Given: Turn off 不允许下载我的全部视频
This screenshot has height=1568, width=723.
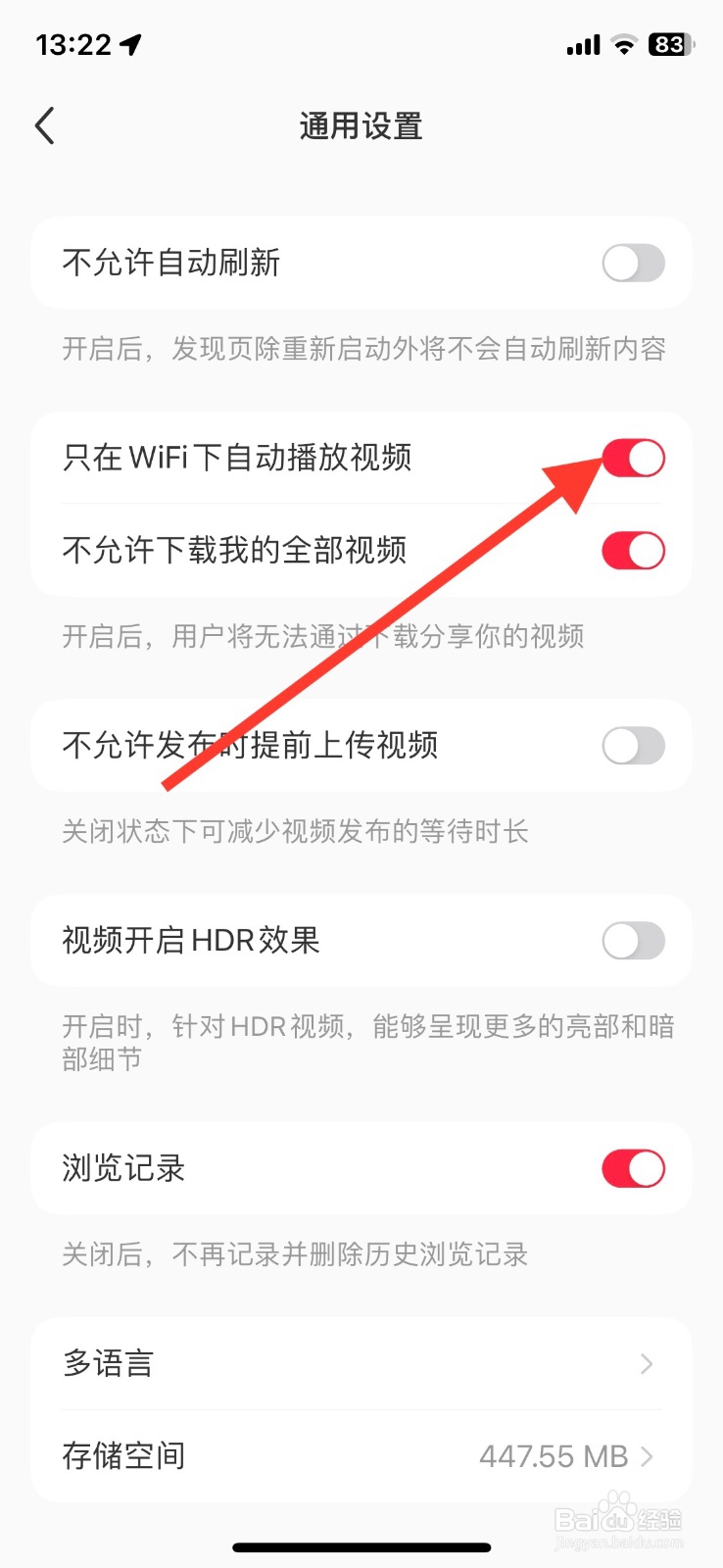Looking at the screenshot, I should click(x=632, y=551).
